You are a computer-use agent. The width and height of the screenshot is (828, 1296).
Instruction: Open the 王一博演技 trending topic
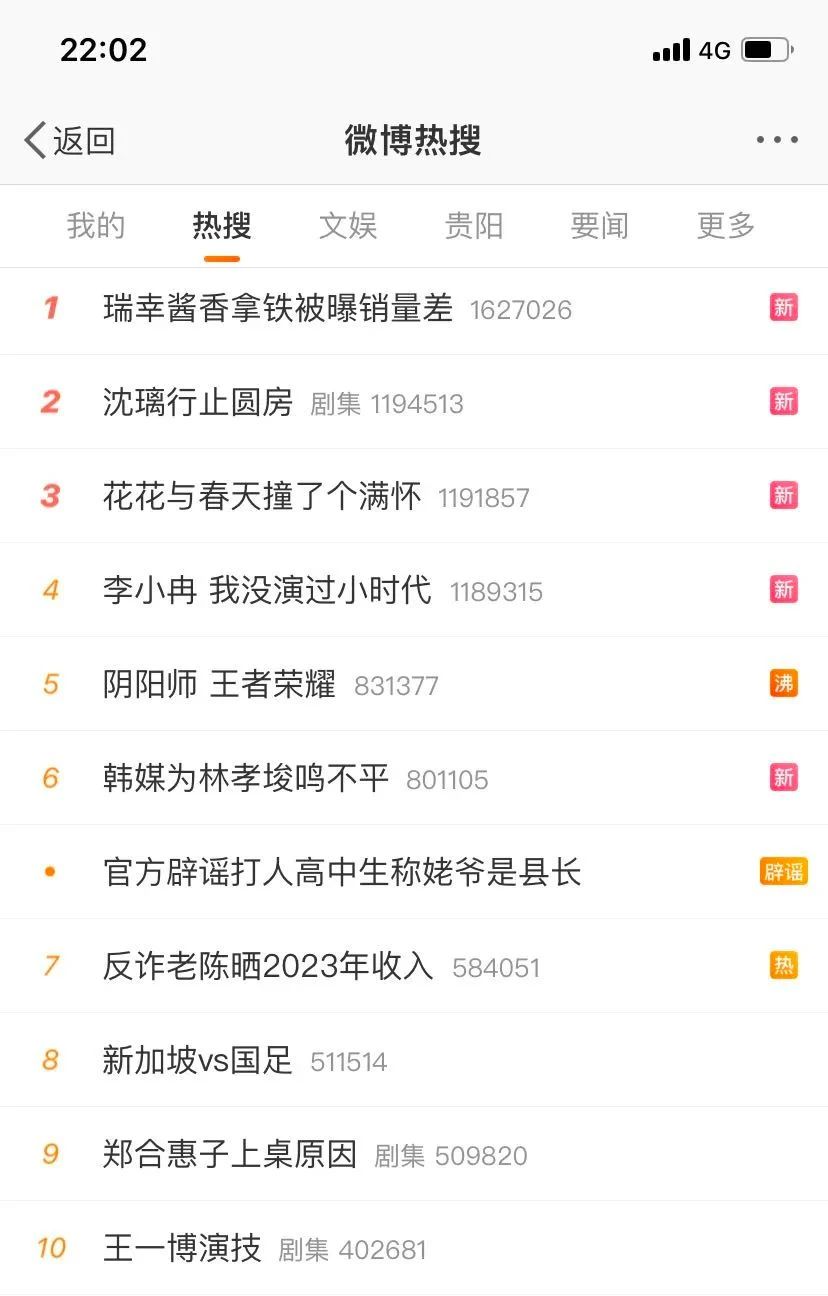pos(182,1249)
